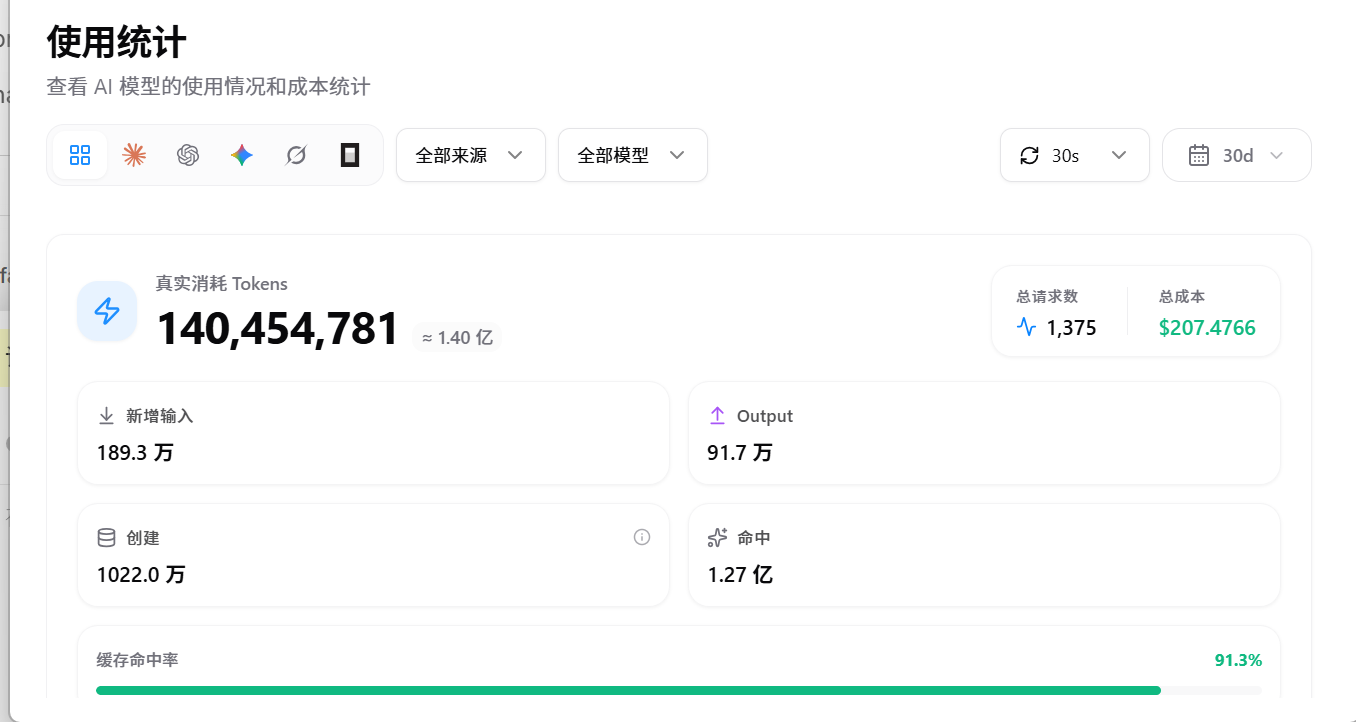Filter by the Claude starburst icon
The width and height of the screenshot is (1356, 722).
pyautogui.click(x=134, y=155)
